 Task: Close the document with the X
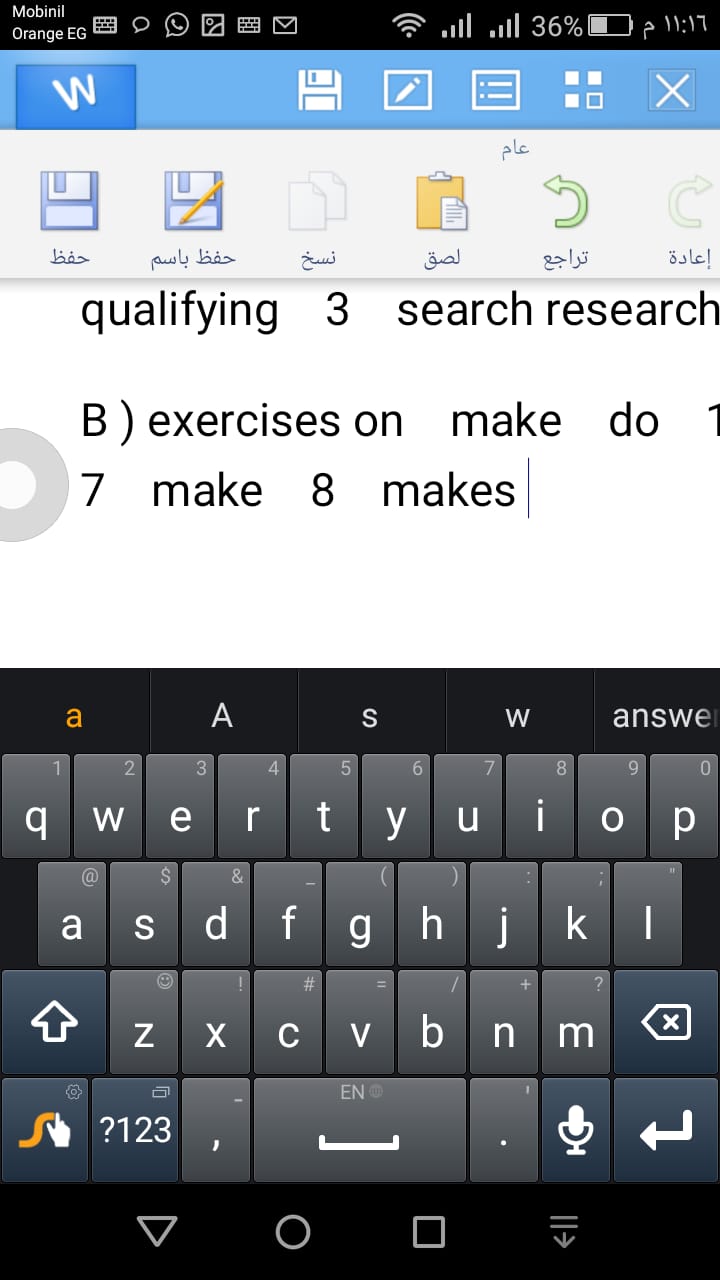(x=671, y=92)
